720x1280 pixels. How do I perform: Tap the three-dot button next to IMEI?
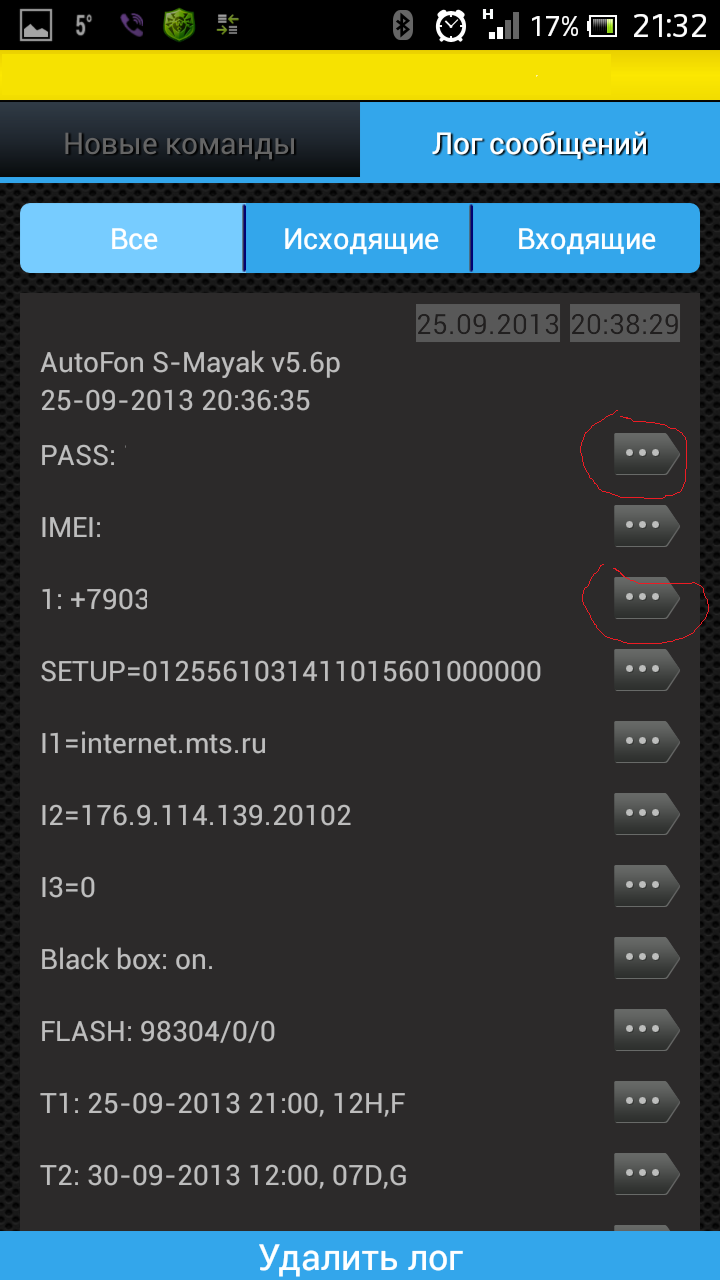(644, 526)
